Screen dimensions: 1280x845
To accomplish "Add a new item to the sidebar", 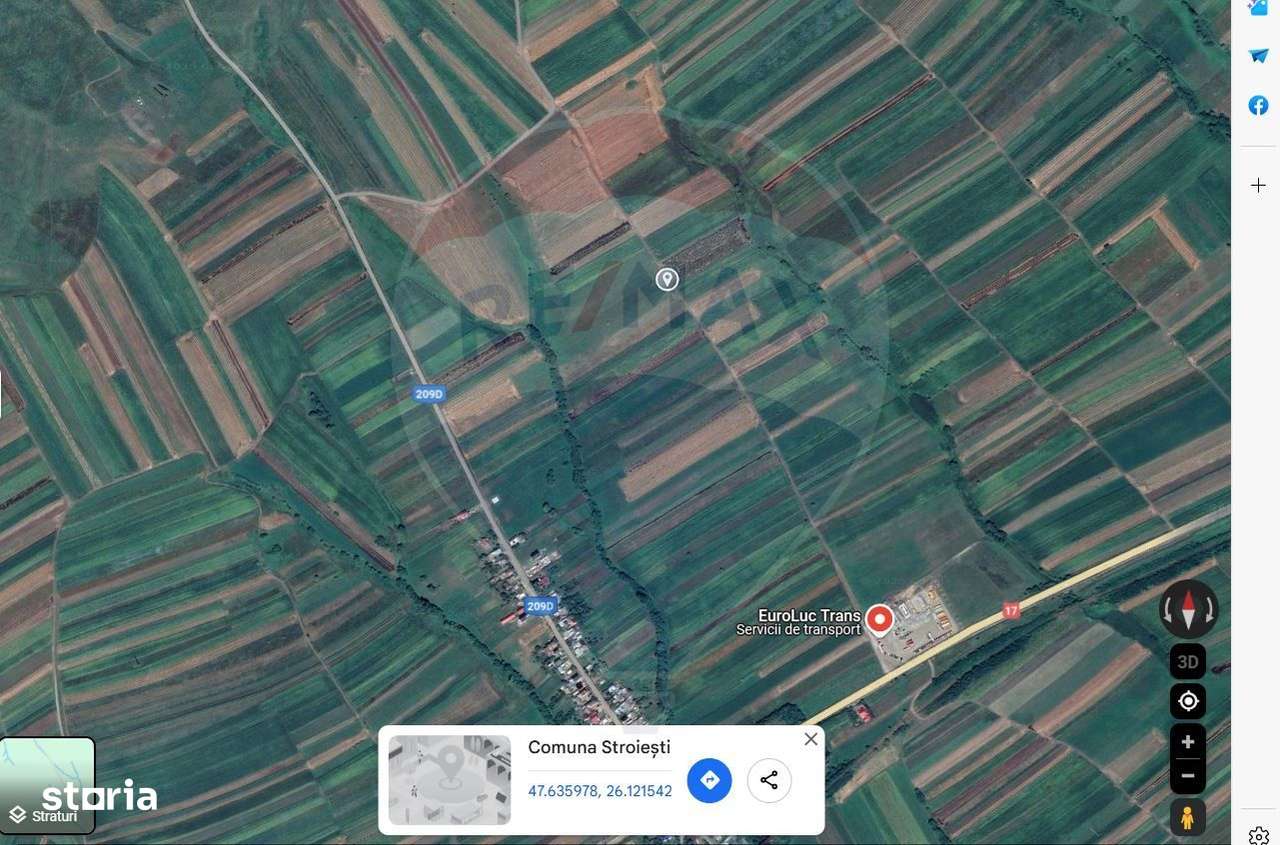I will tap(1258, 185).
